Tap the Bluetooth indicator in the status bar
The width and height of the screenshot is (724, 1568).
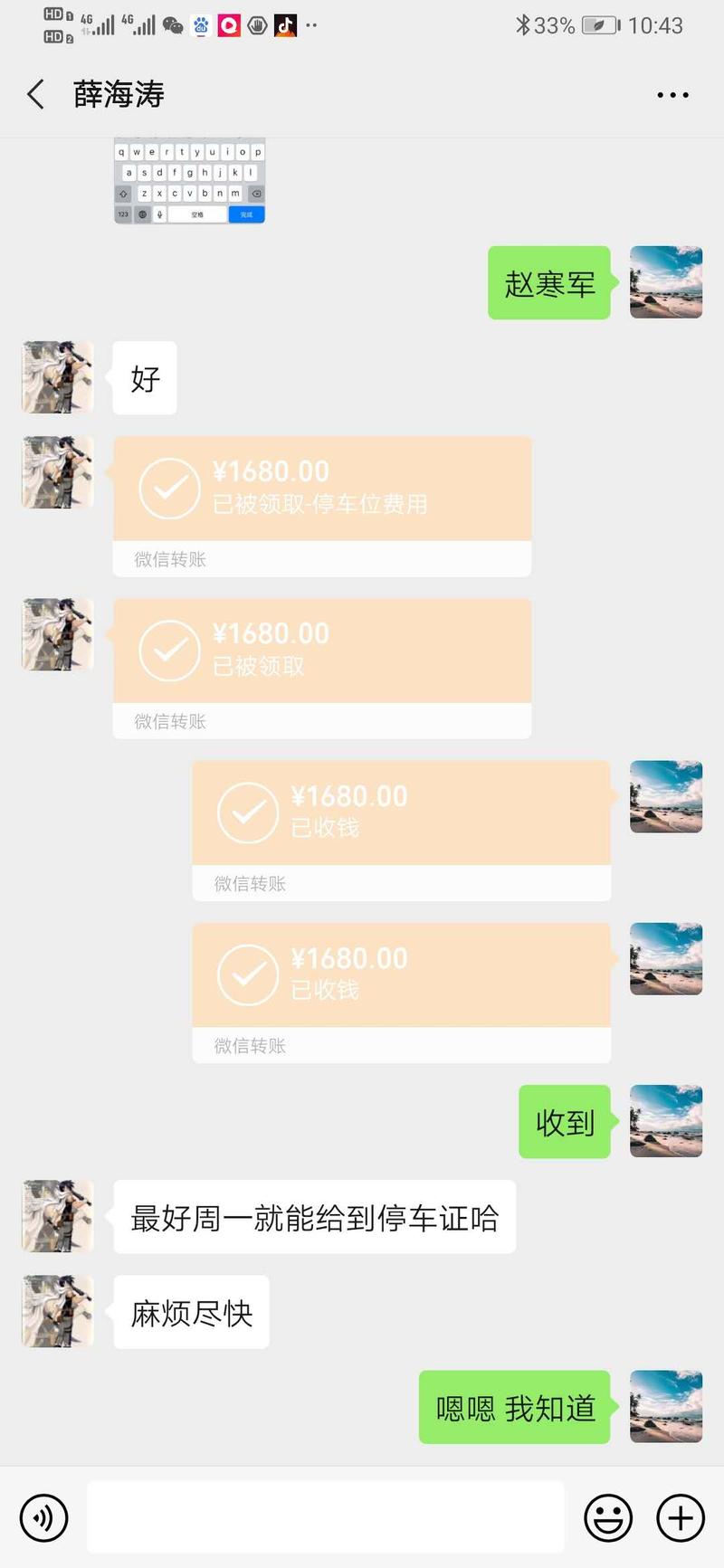[523, 26]
